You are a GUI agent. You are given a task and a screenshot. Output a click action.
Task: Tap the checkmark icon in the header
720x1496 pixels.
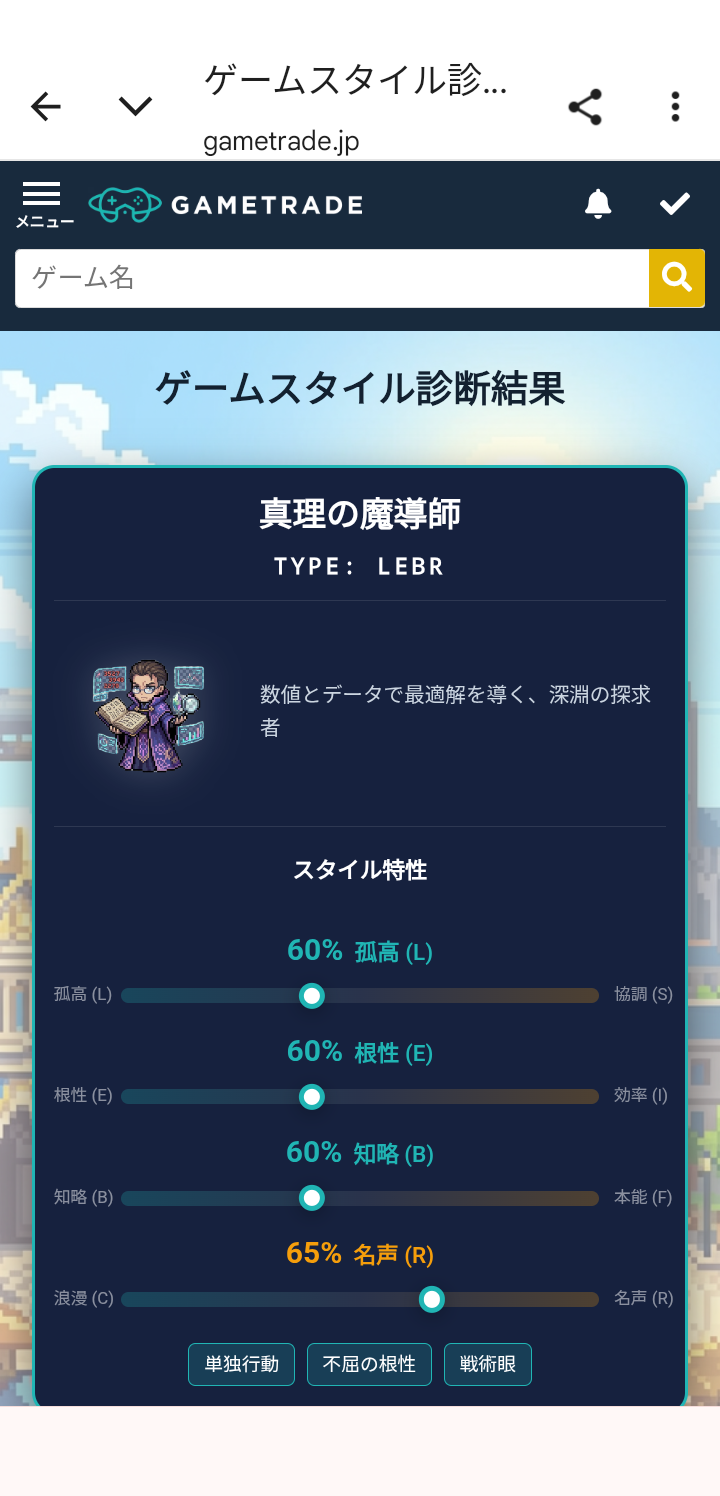675,204
